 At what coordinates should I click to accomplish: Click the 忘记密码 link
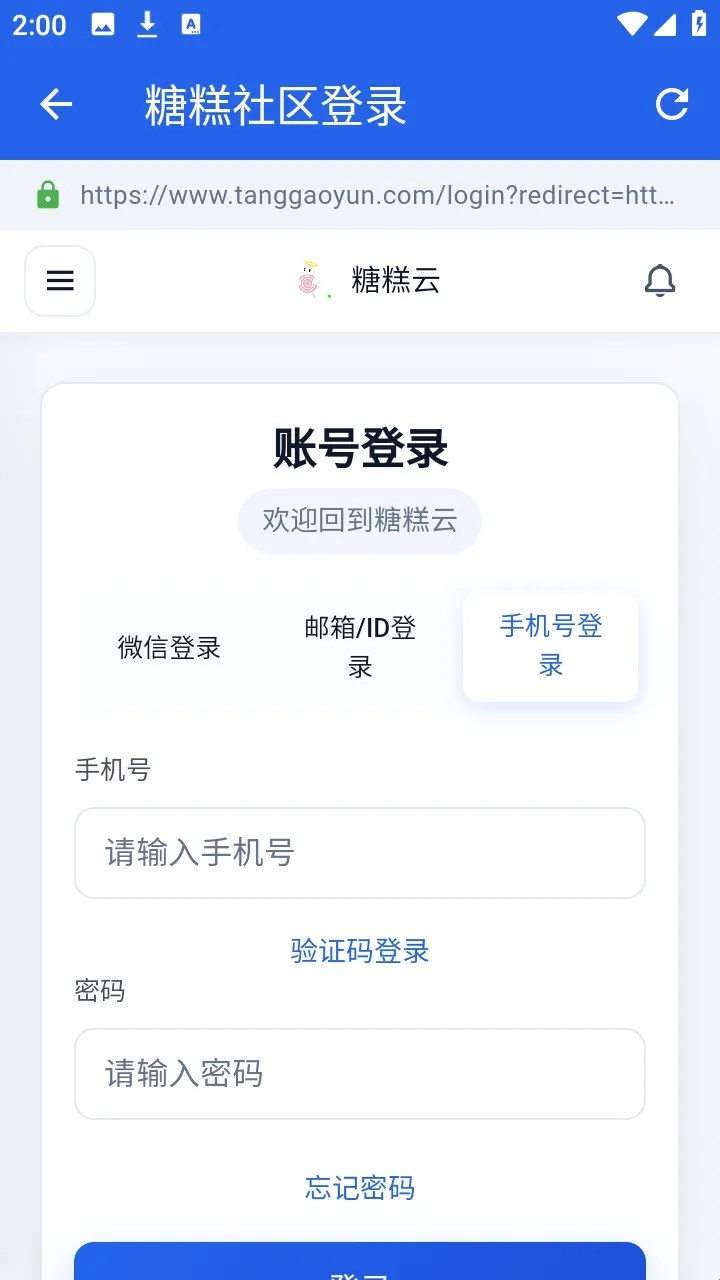pyautogui.click(x=359, y=1188)
